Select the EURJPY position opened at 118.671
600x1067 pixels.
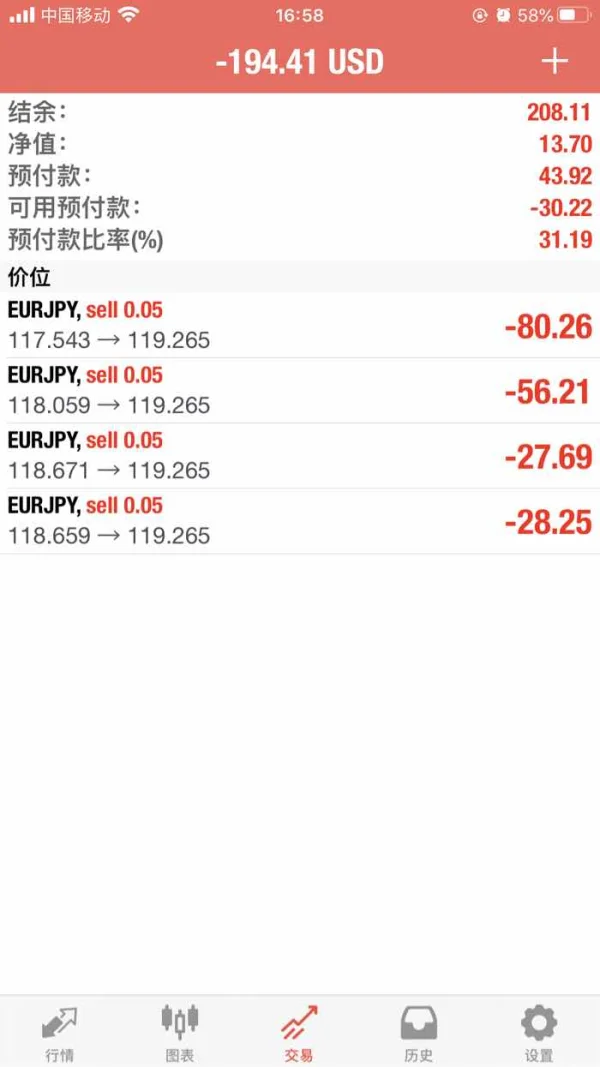point(300,456)
